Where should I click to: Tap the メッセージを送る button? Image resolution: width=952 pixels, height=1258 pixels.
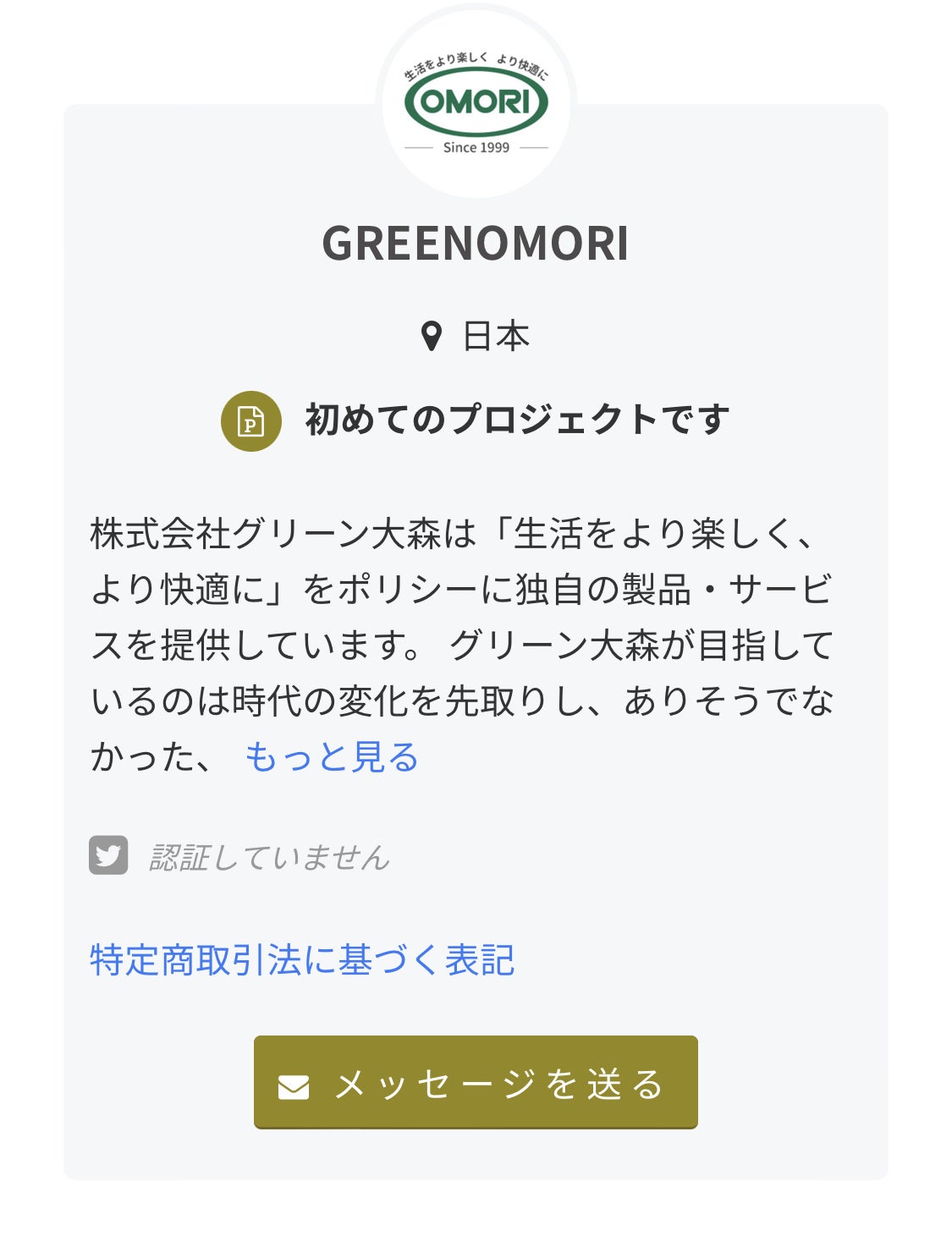(476, 1083)
